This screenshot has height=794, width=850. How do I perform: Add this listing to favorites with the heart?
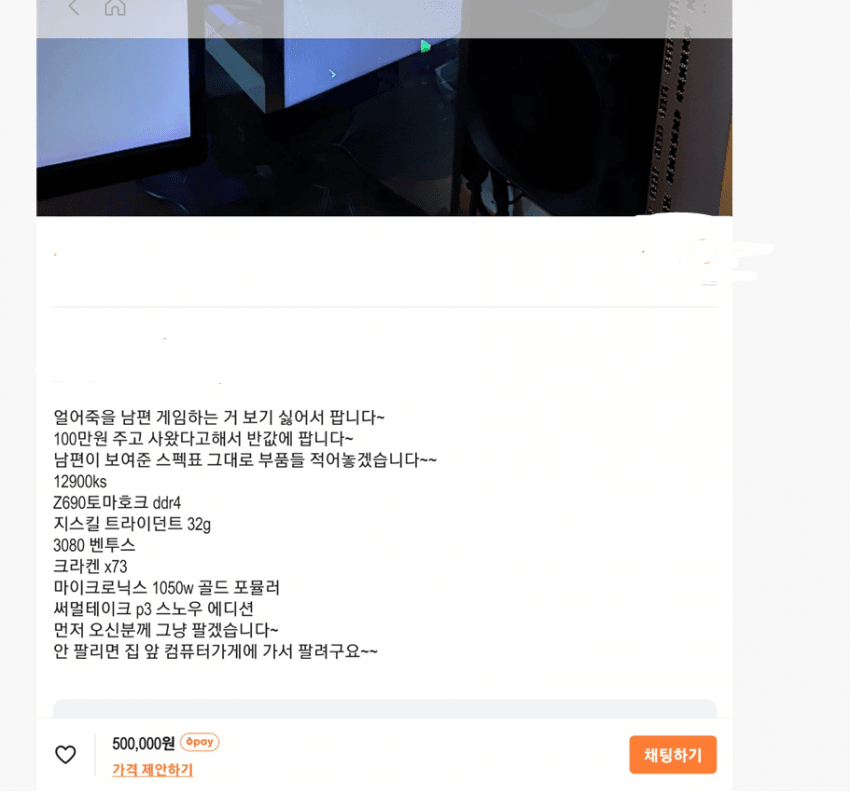pos(65,755)
